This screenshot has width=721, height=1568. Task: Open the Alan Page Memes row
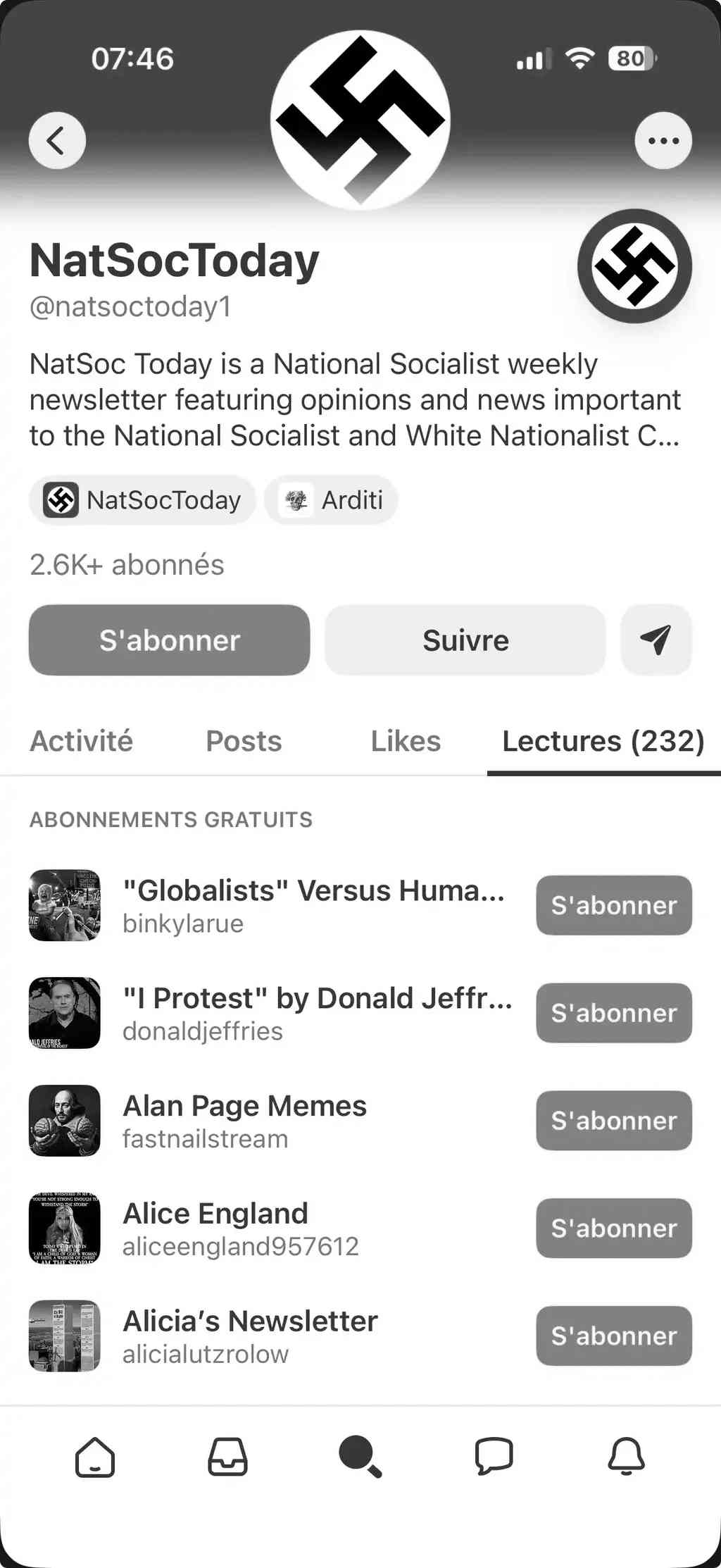tap(244, 1120)
